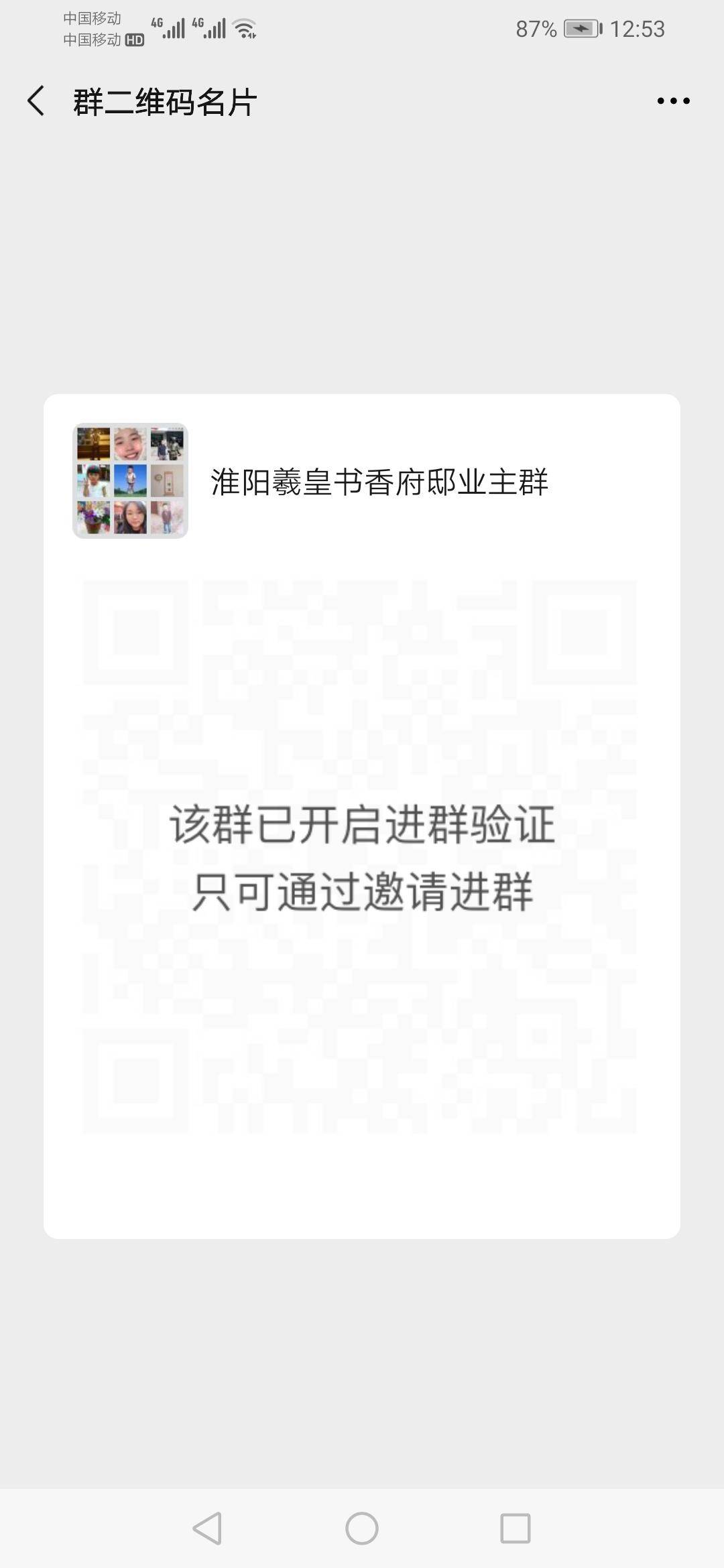This screenshot has width=724, height=1568.
Task: Go back from the group QR code card page
Action: 36,101
